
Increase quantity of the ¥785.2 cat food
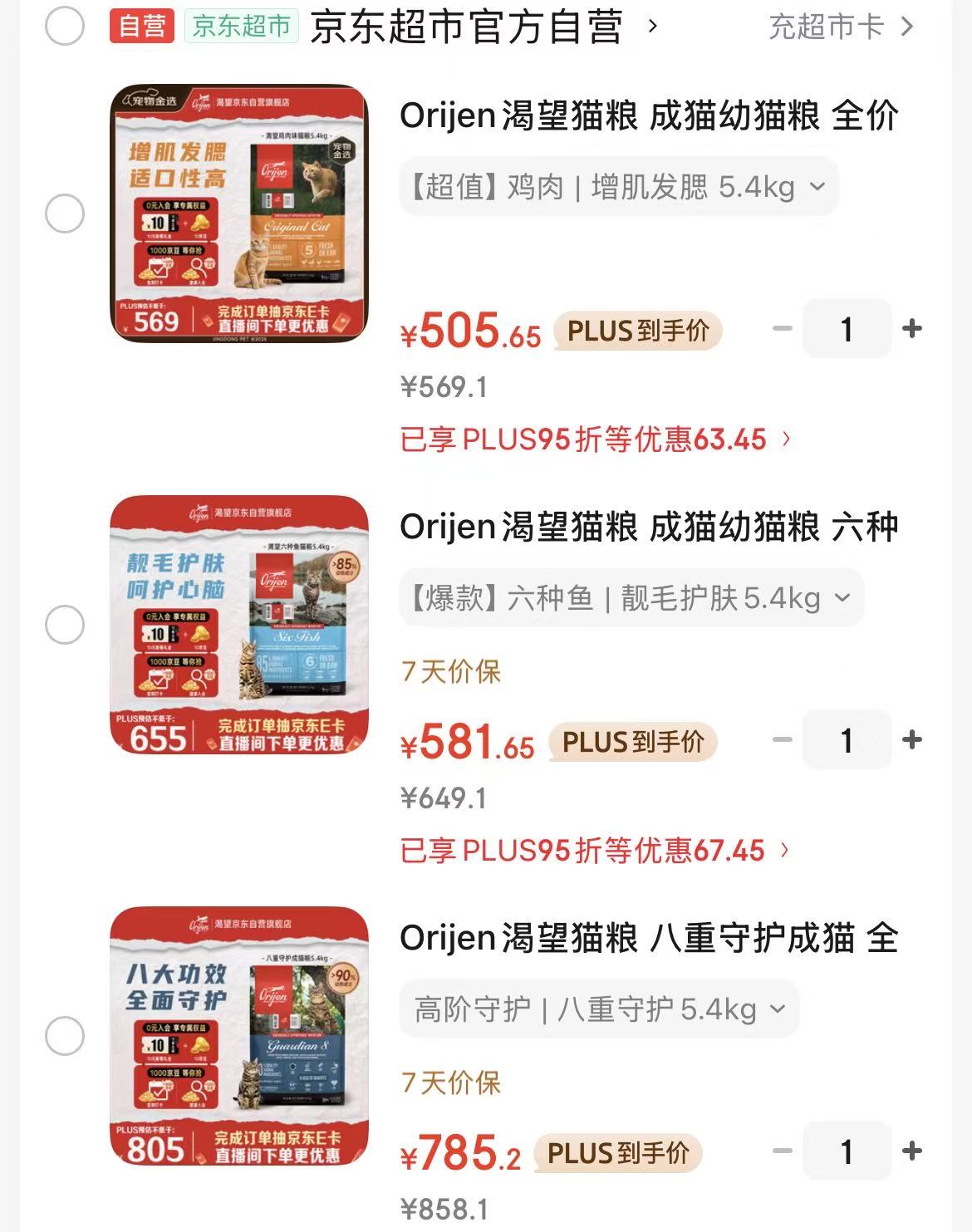click(912, 1151)
